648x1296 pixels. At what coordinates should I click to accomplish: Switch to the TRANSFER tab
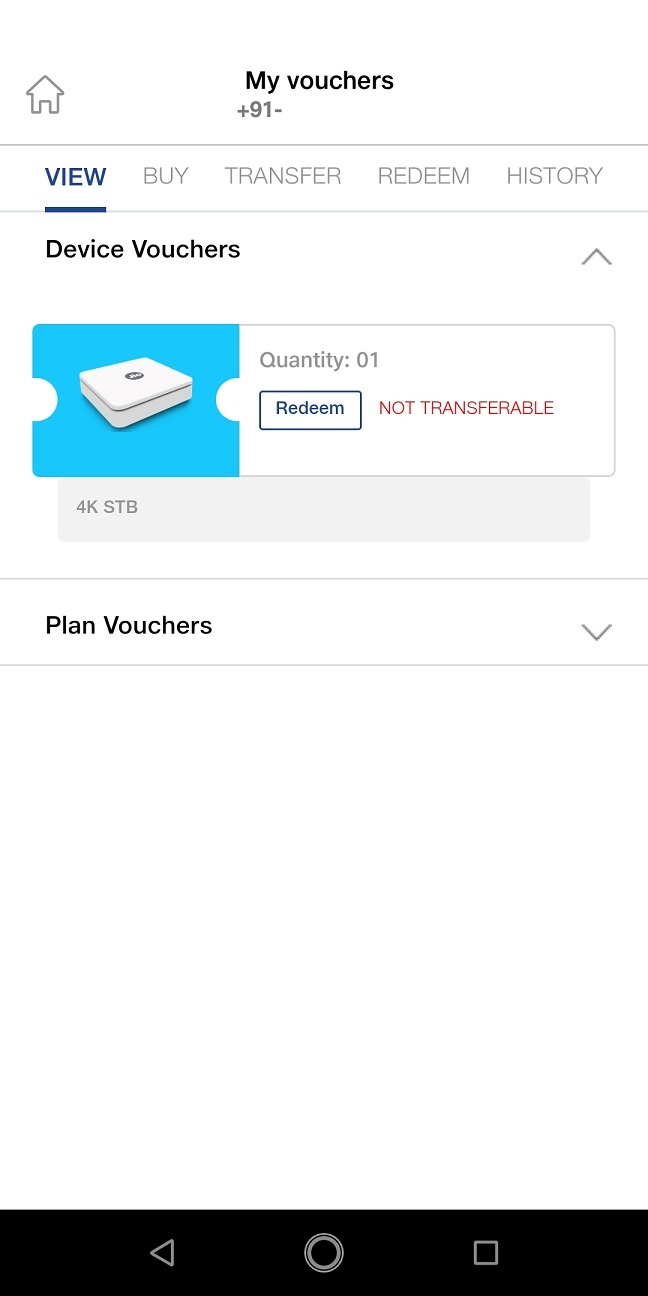pos(283,176)
